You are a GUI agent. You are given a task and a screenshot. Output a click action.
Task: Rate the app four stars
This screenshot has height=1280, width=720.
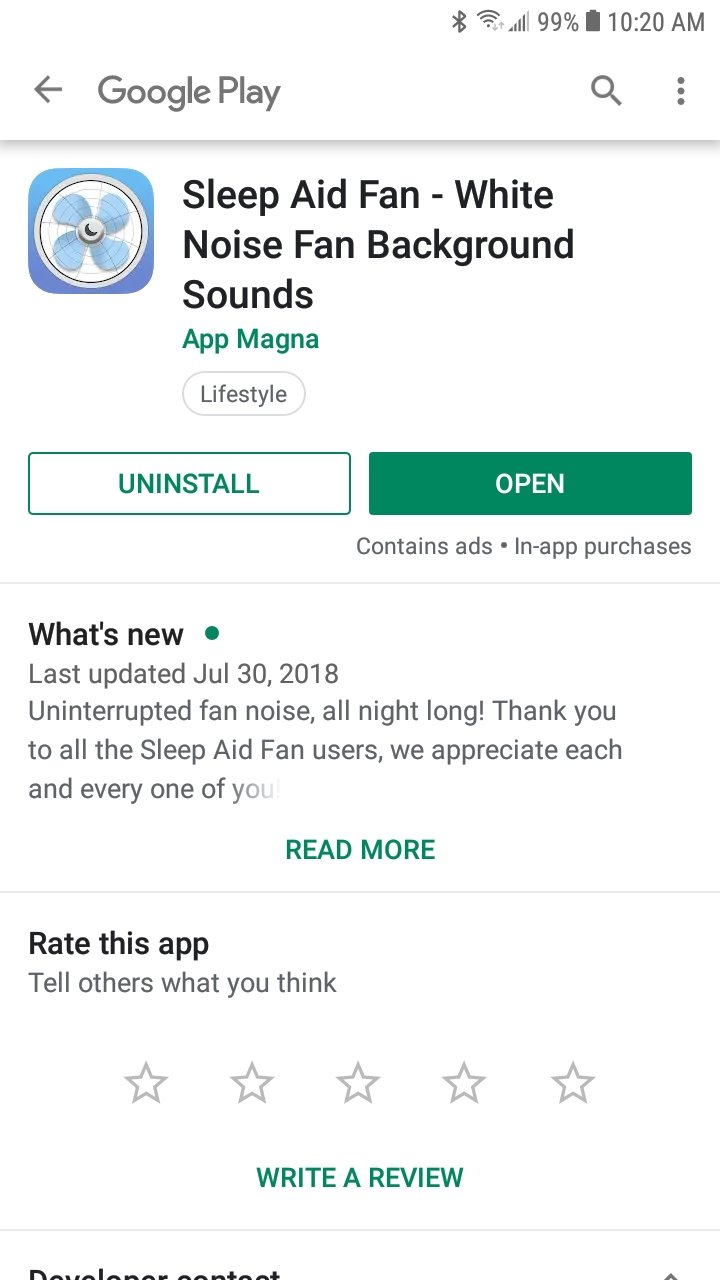[464, 1083]
